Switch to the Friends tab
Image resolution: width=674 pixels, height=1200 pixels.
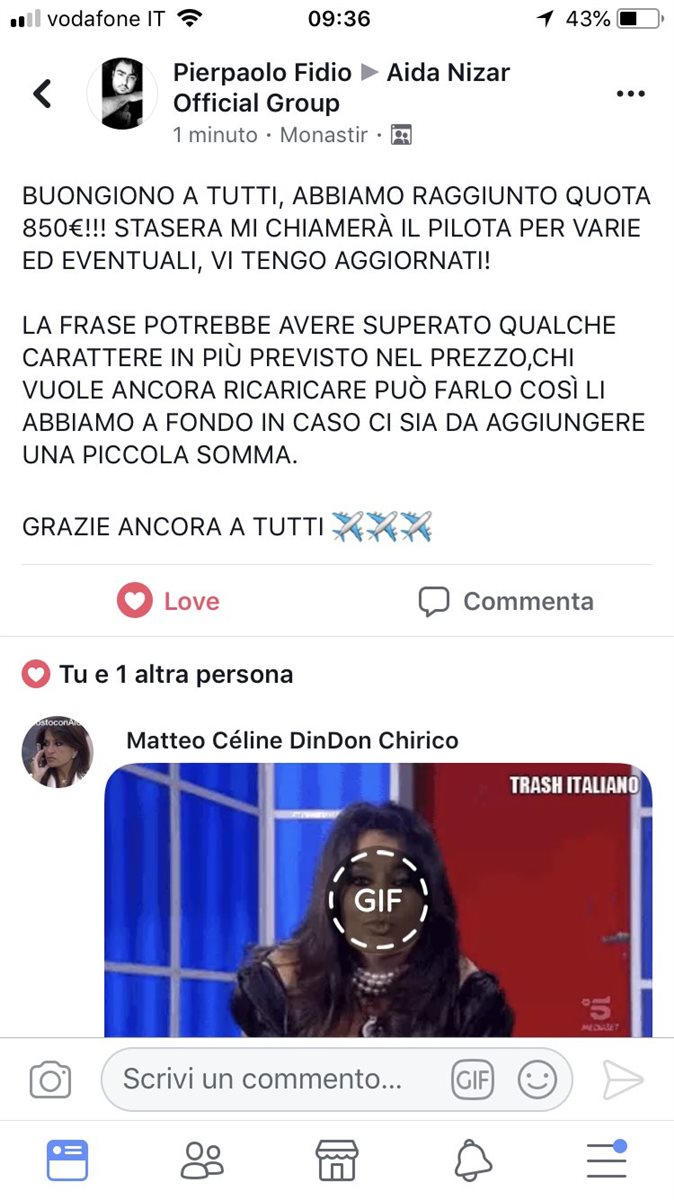(x=203, y=1160)
